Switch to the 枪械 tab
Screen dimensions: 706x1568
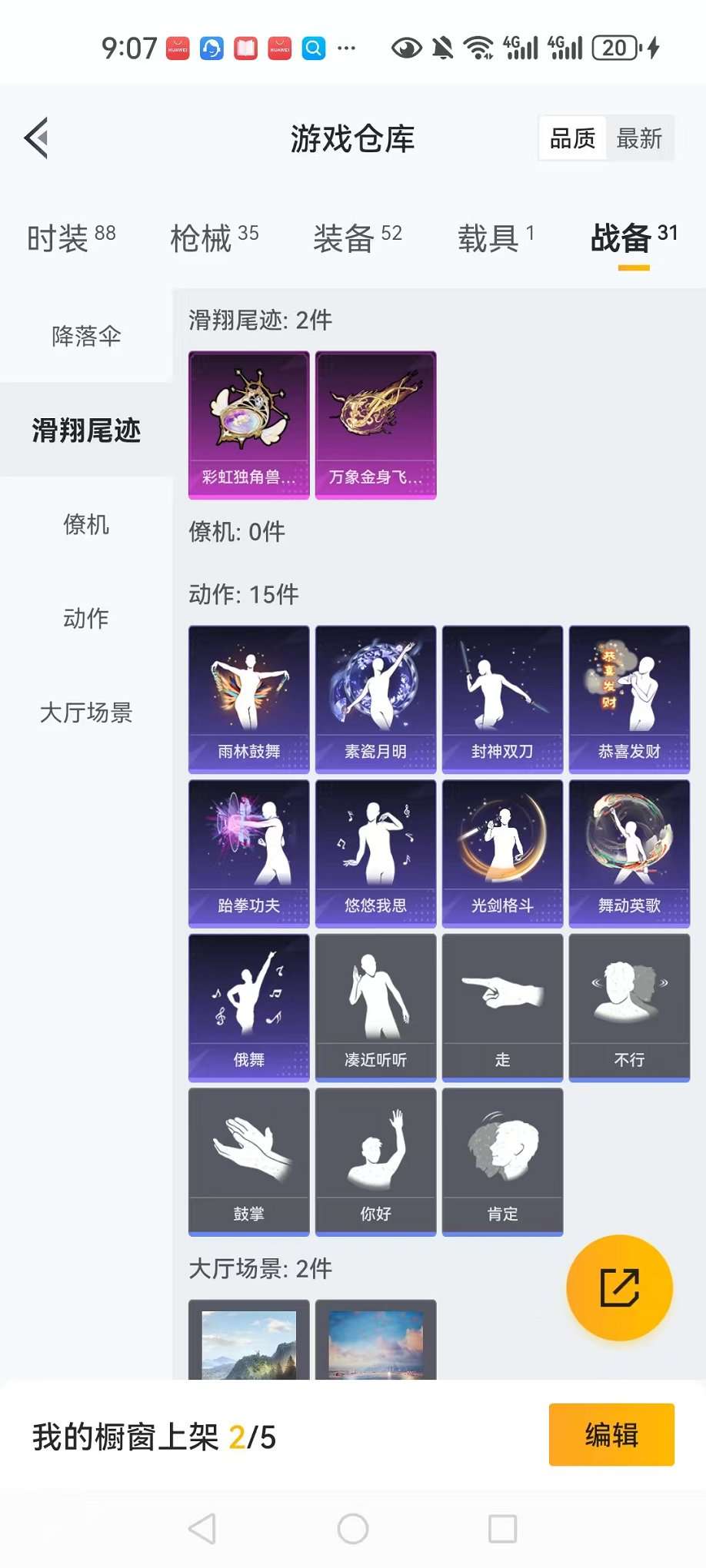(x=214, y=238)
